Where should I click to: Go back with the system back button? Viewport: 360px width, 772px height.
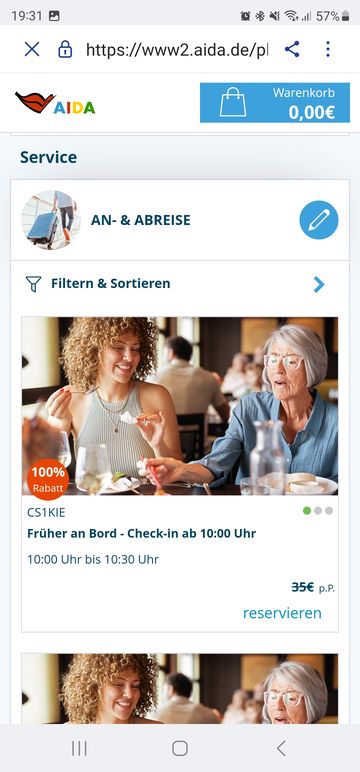(281, 748)
